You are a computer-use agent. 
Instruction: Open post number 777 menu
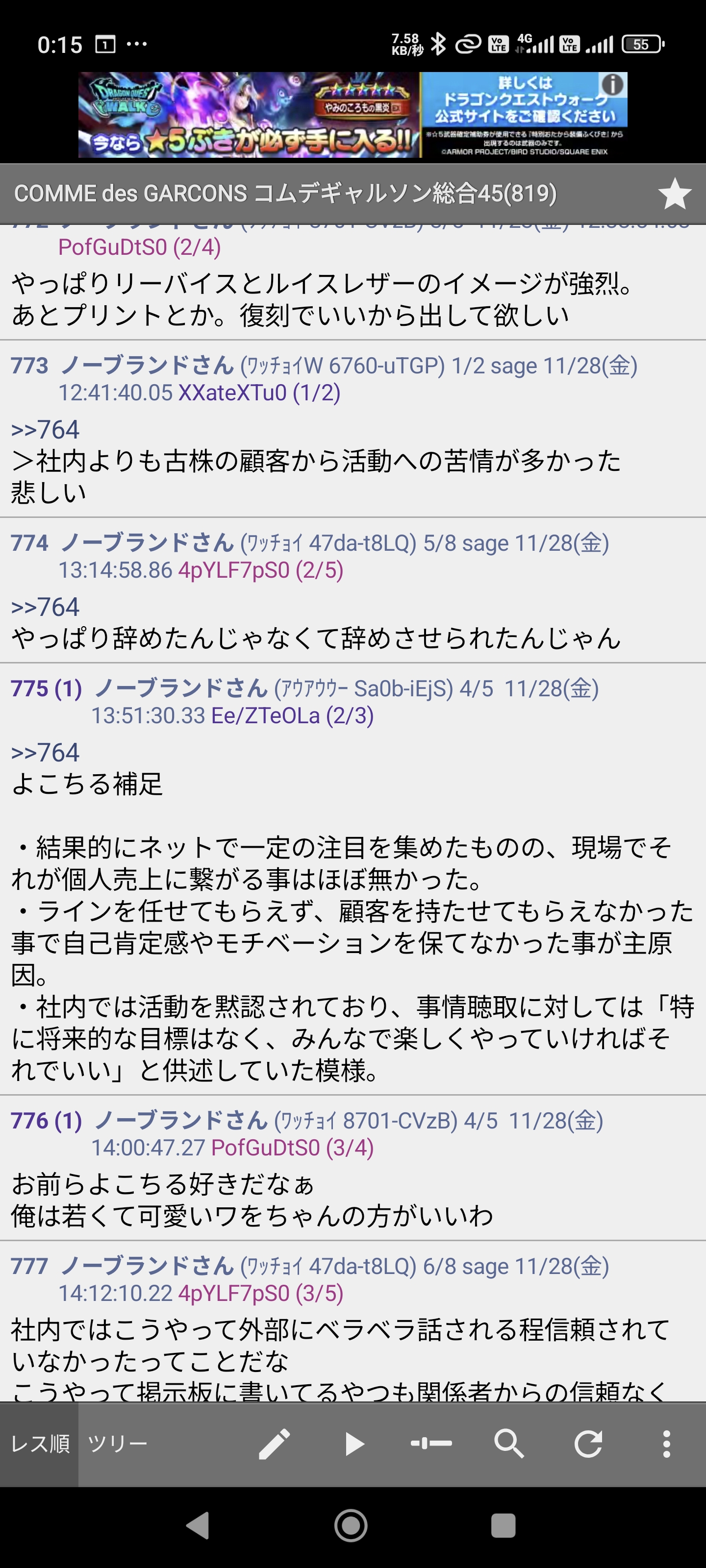29,1266
